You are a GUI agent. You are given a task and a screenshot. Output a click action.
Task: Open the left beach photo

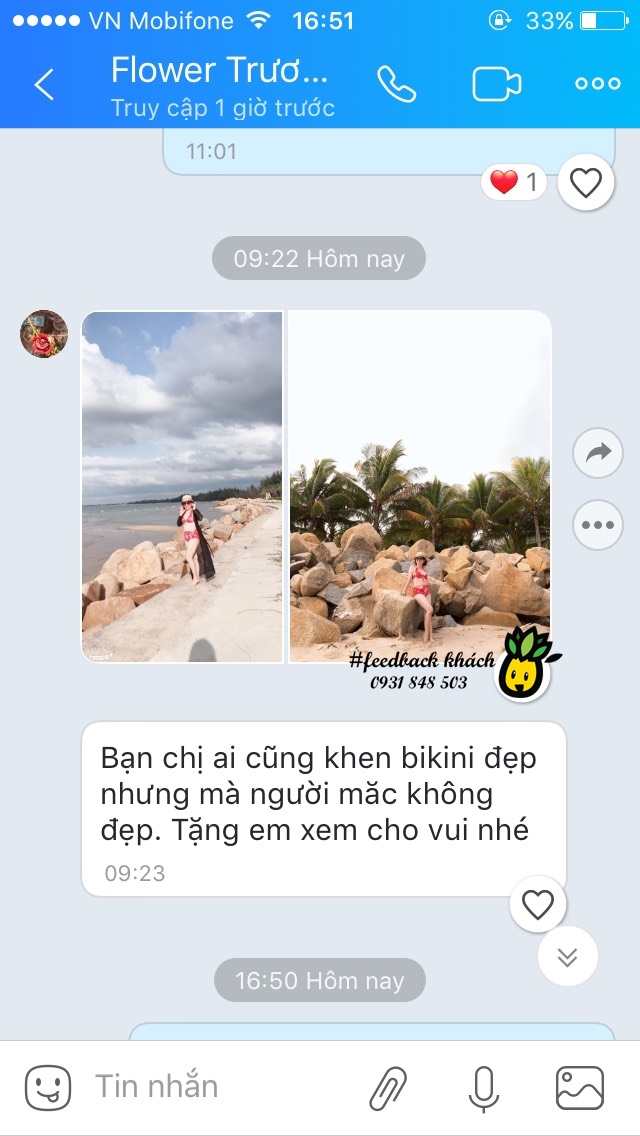tap(182, 486)
